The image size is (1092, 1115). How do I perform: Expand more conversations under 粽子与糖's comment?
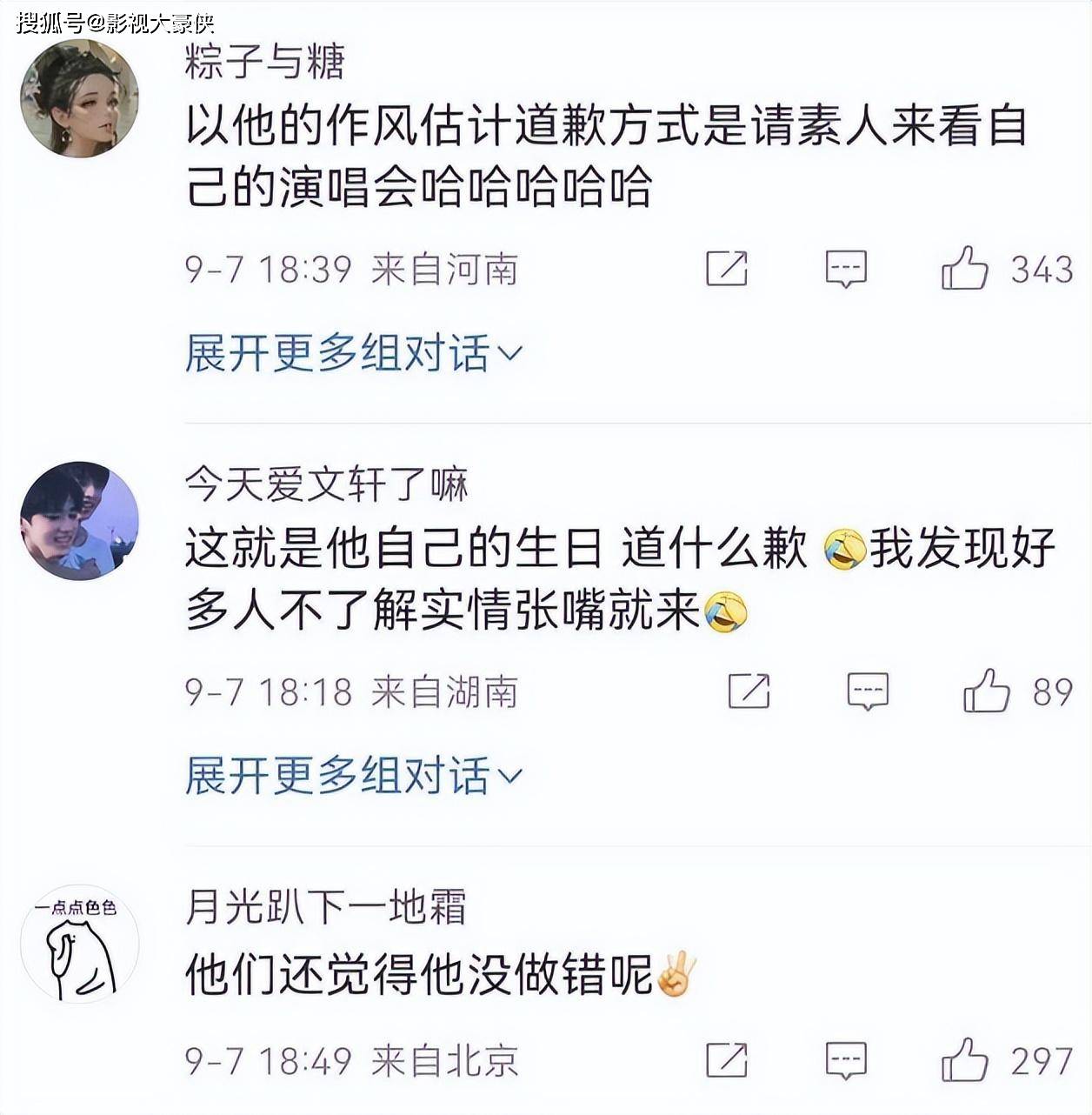click(353, 353)
